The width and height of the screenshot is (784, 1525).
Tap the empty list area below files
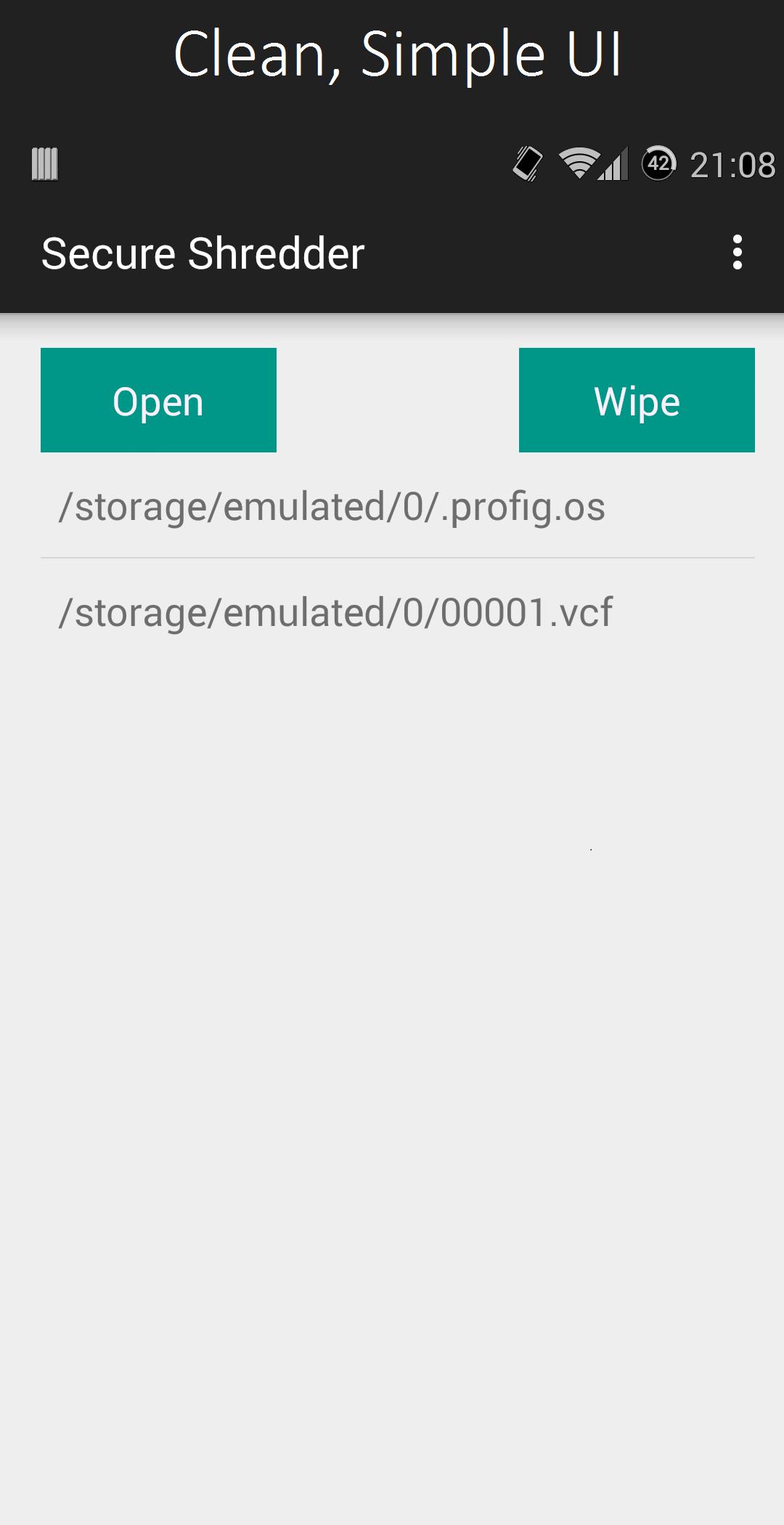392,1017
